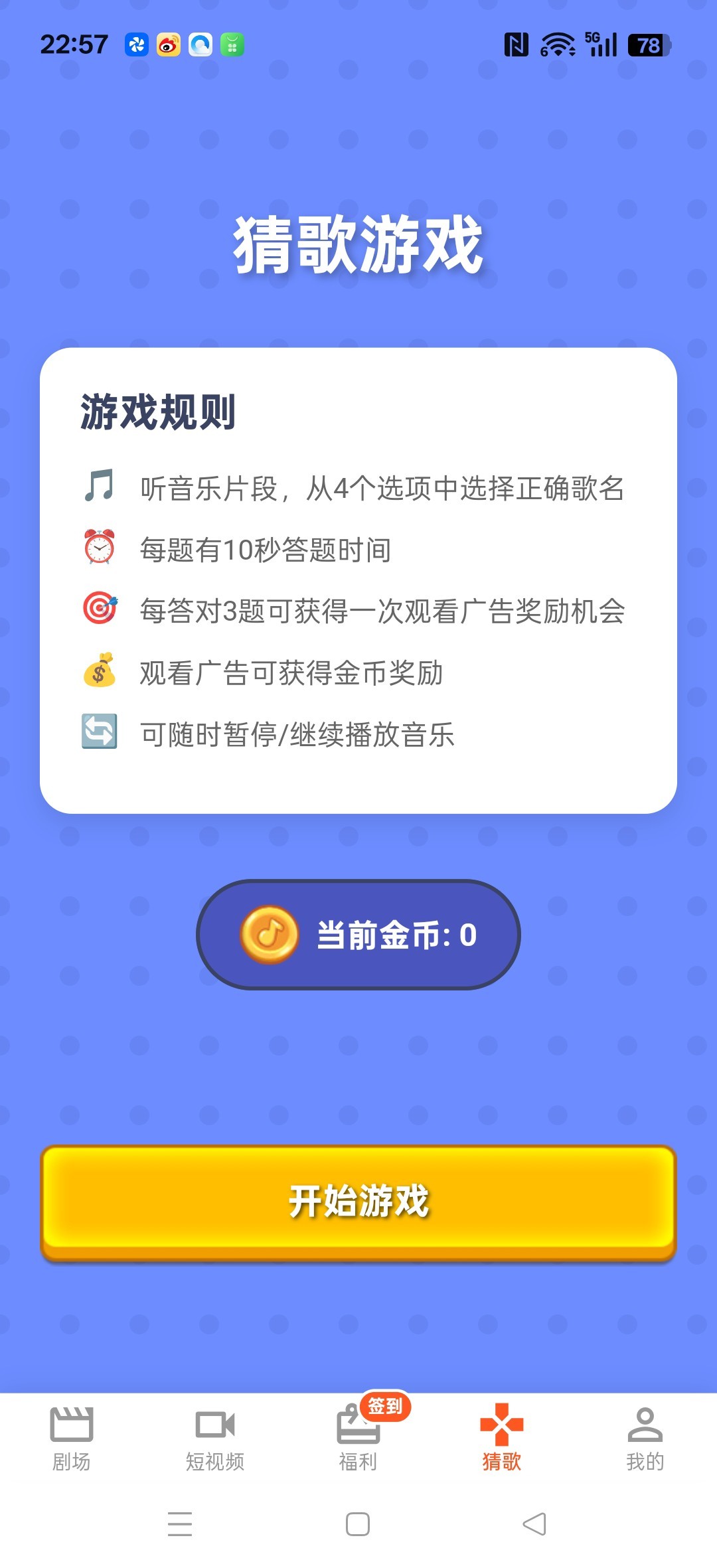Image resolution: width=717 pixels, height=1568 pixels.
Task: Tap the 当前金币 coin counter pill
Action: (358, 933)
